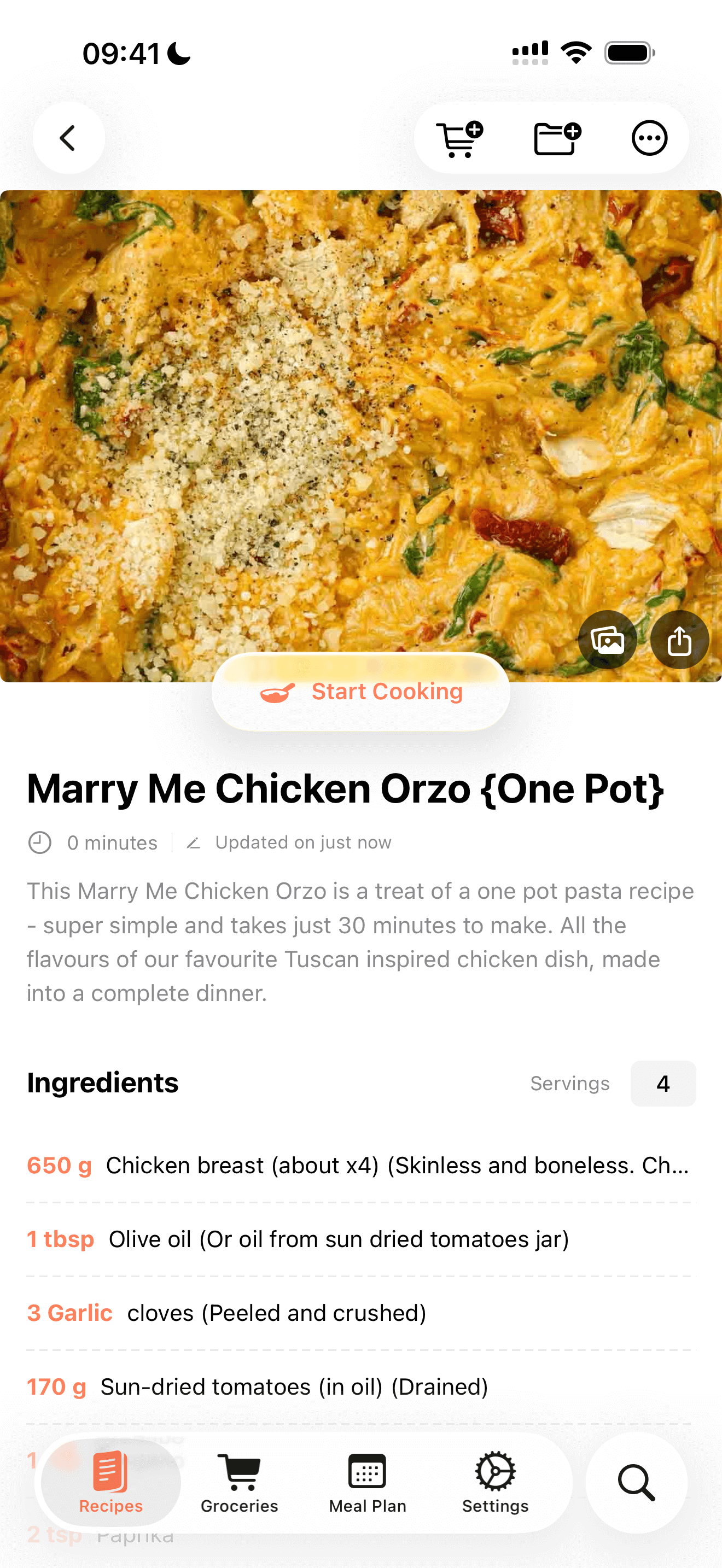The height and width of the screenshot is (1568, 722).
Task: Select the Olive oil ingredient row
Action: (360, 1239)
